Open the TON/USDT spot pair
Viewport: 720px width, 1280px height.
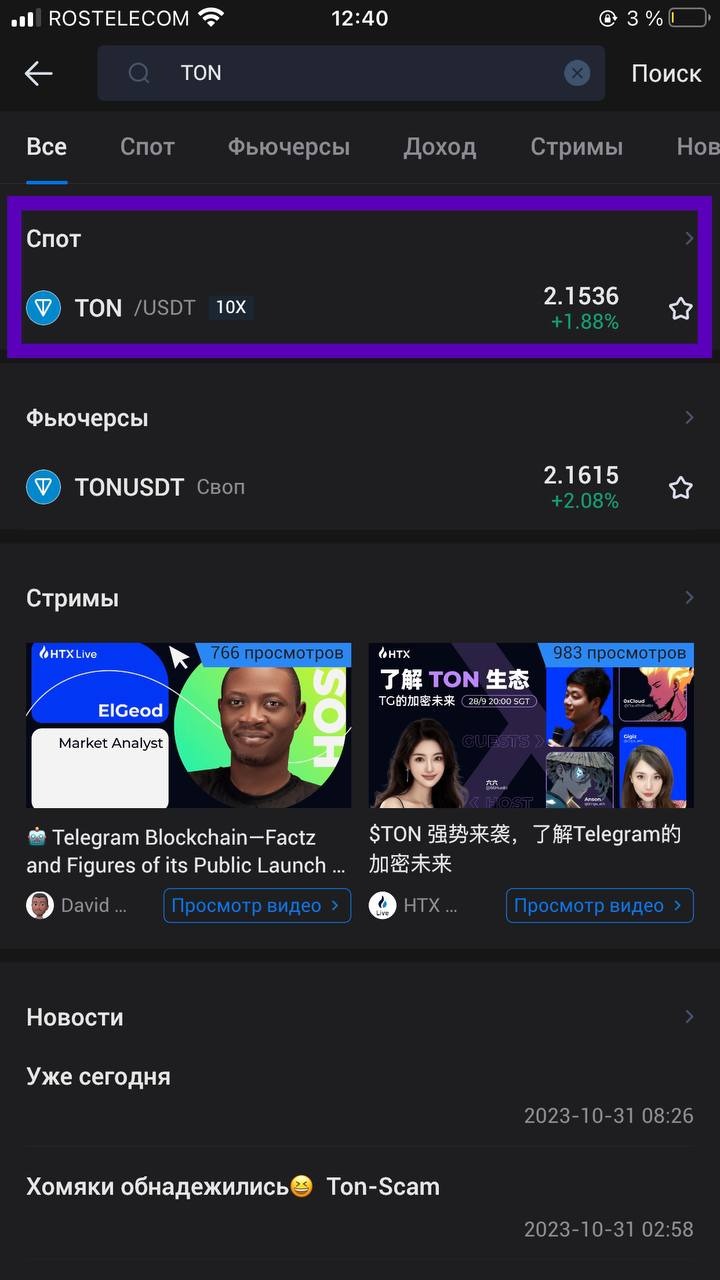(x=300, y=308)
